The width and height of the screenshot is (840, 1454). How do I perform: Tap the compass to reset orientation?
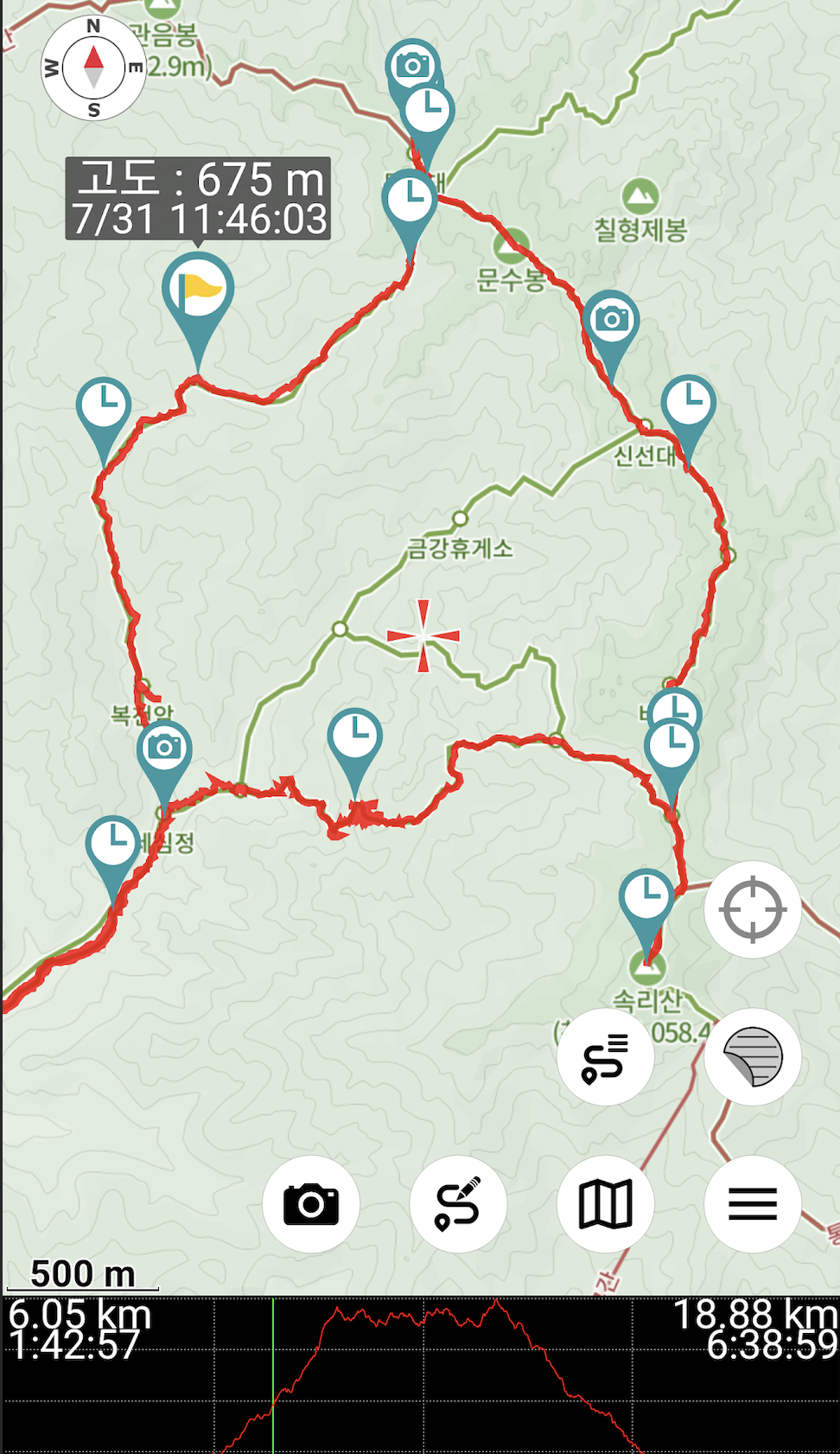pos(93,67)
